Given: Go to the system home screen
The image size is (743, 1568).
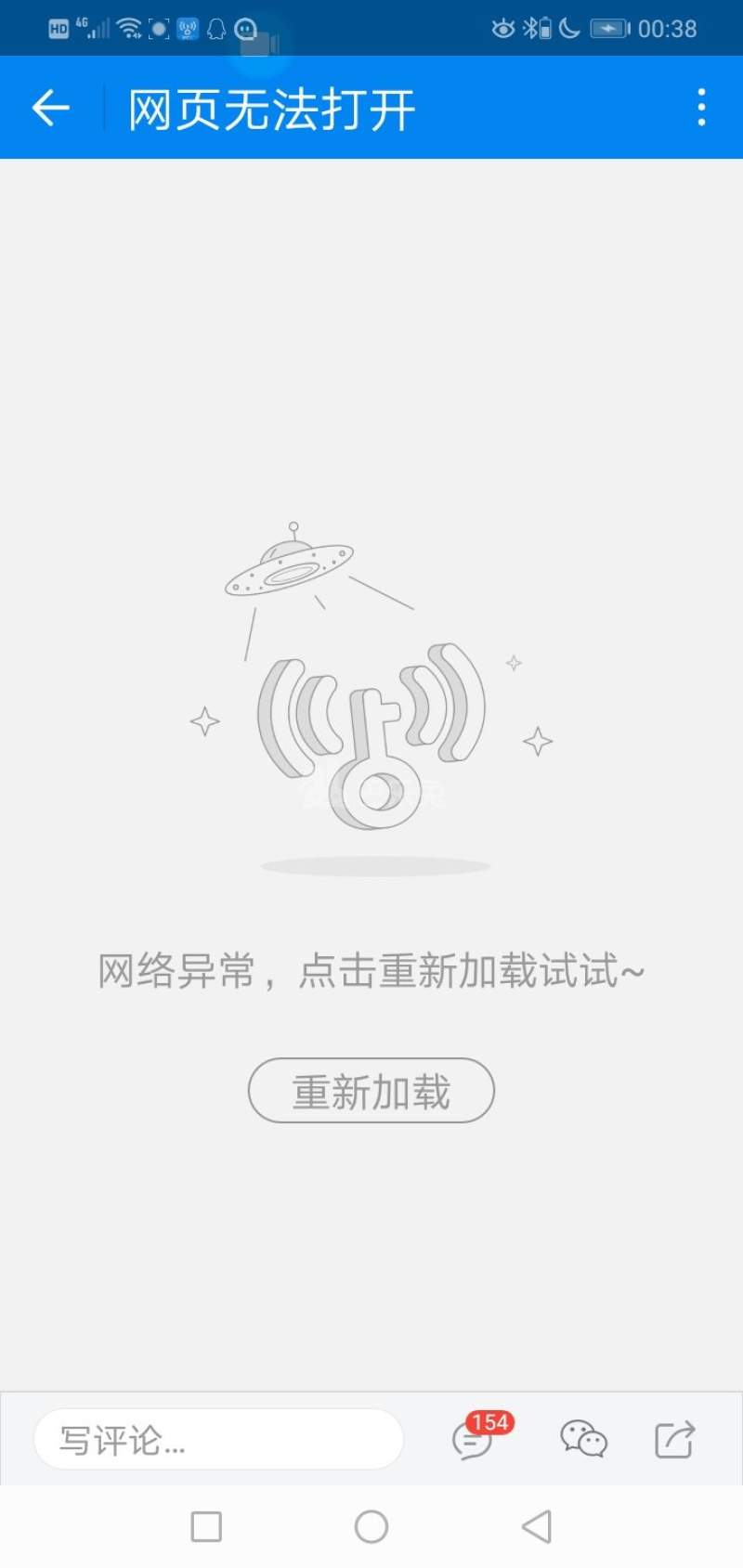Looking at the screenshot, I should pos(371,1526).
